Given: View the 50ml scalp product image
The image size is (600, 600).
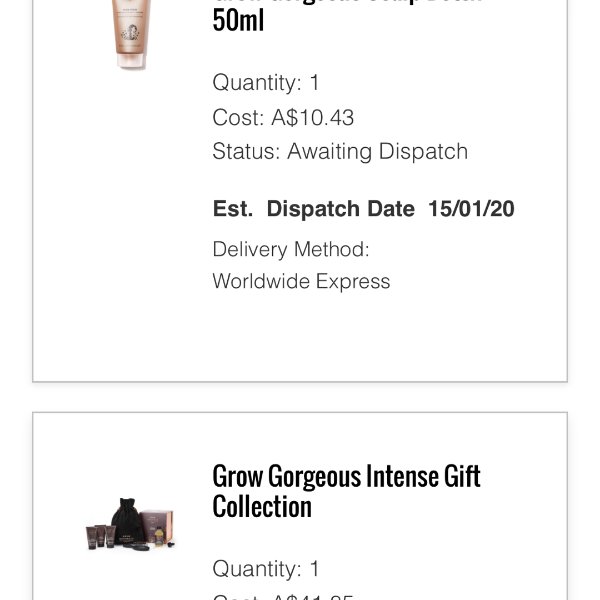Looking at the screenshot, I should [x=130, y=35].
